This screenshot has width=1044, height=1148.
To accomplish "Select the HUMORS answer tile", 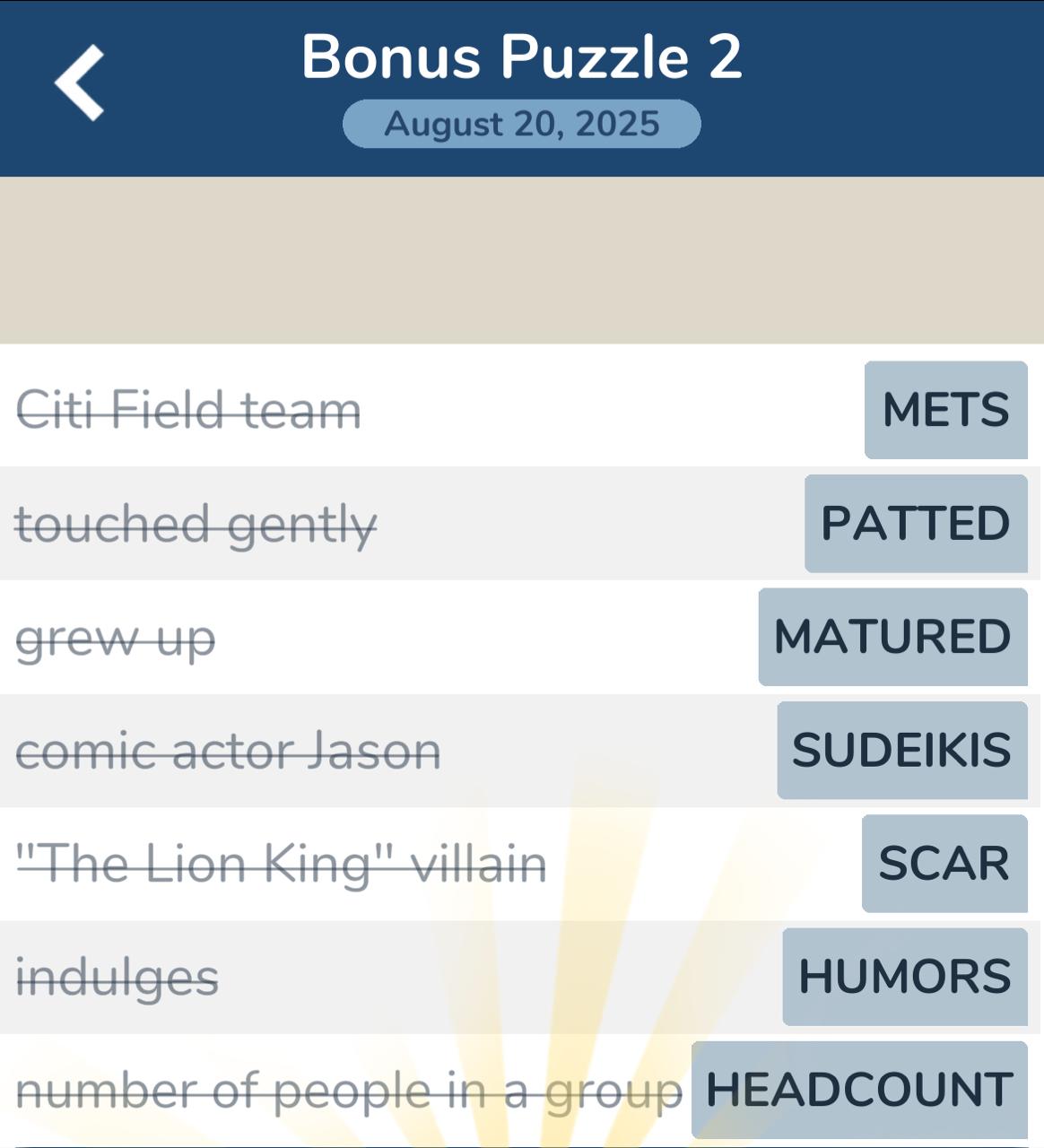I will [x=904, y=977].
